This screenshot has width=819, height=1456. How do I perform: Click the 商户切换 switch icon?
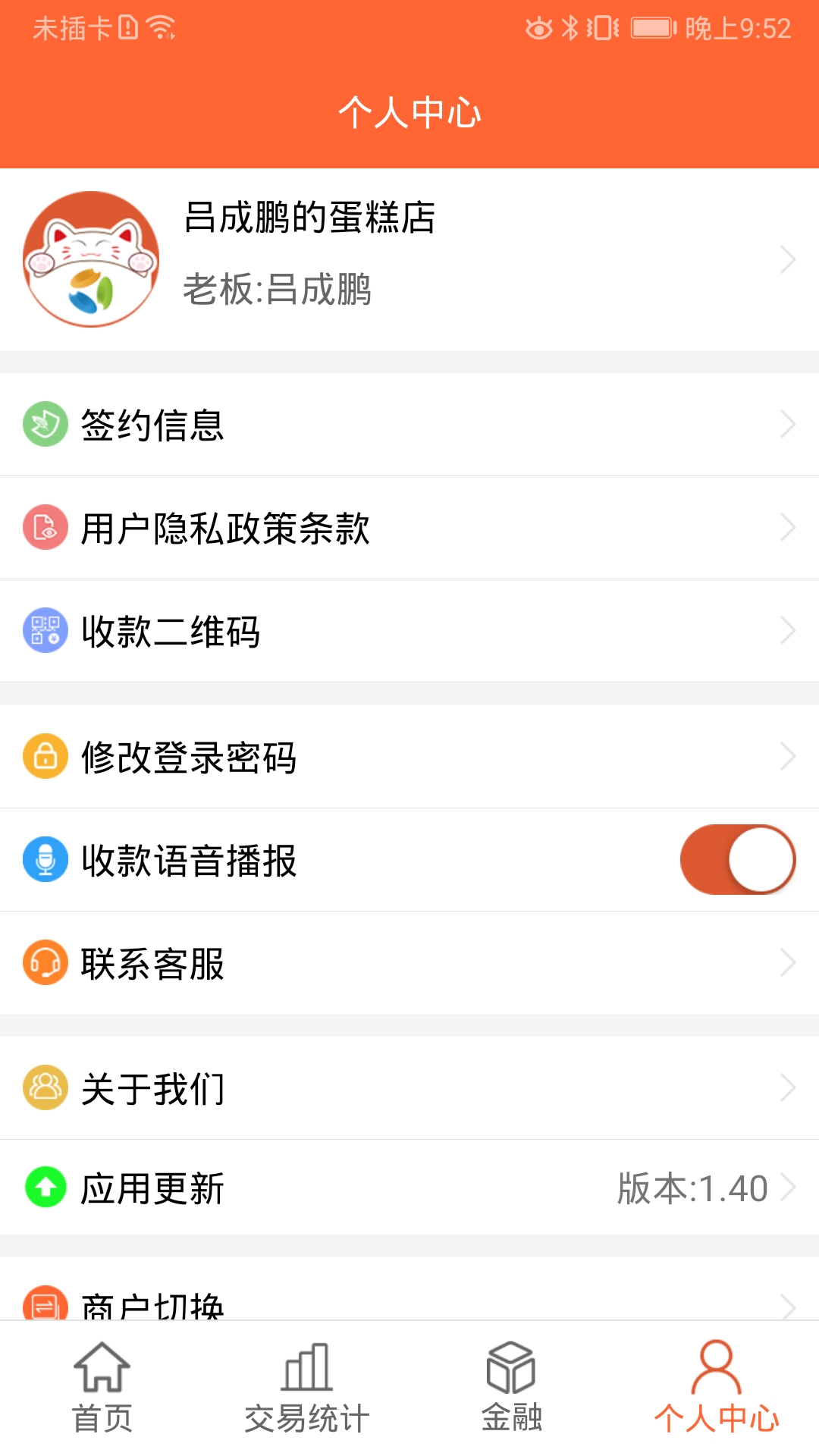[45, 1301]
